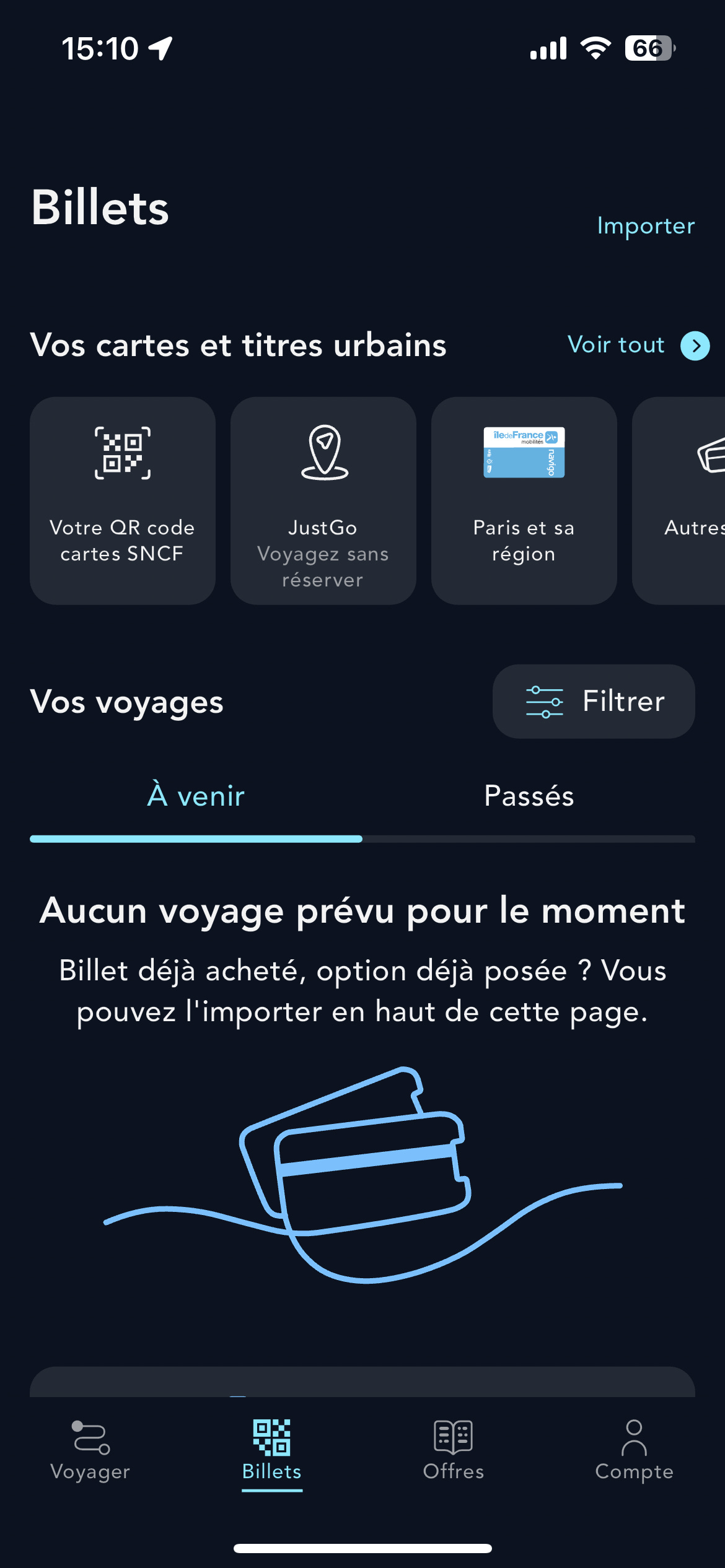The image size is (725, 1568).
Task: Open the Offres tab
Action: pyautogui.click(x=453, y=1450)
